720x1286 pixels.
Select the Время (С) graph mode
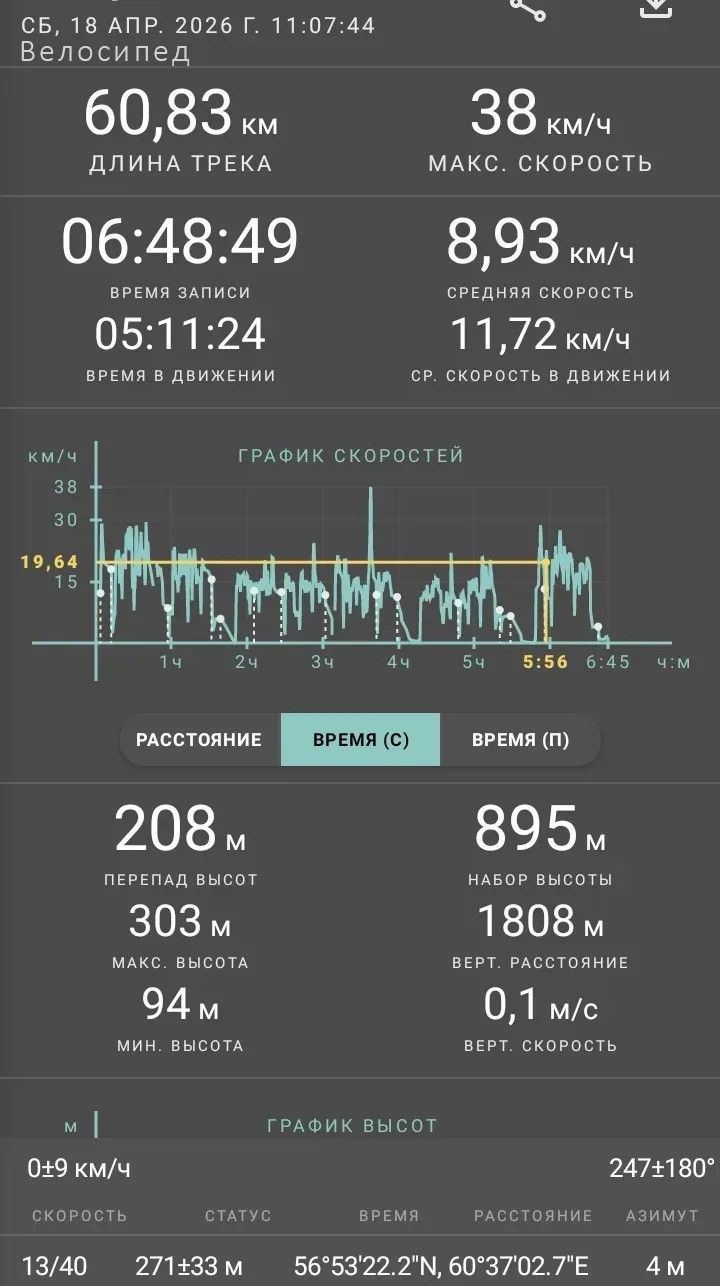[360, 740]
